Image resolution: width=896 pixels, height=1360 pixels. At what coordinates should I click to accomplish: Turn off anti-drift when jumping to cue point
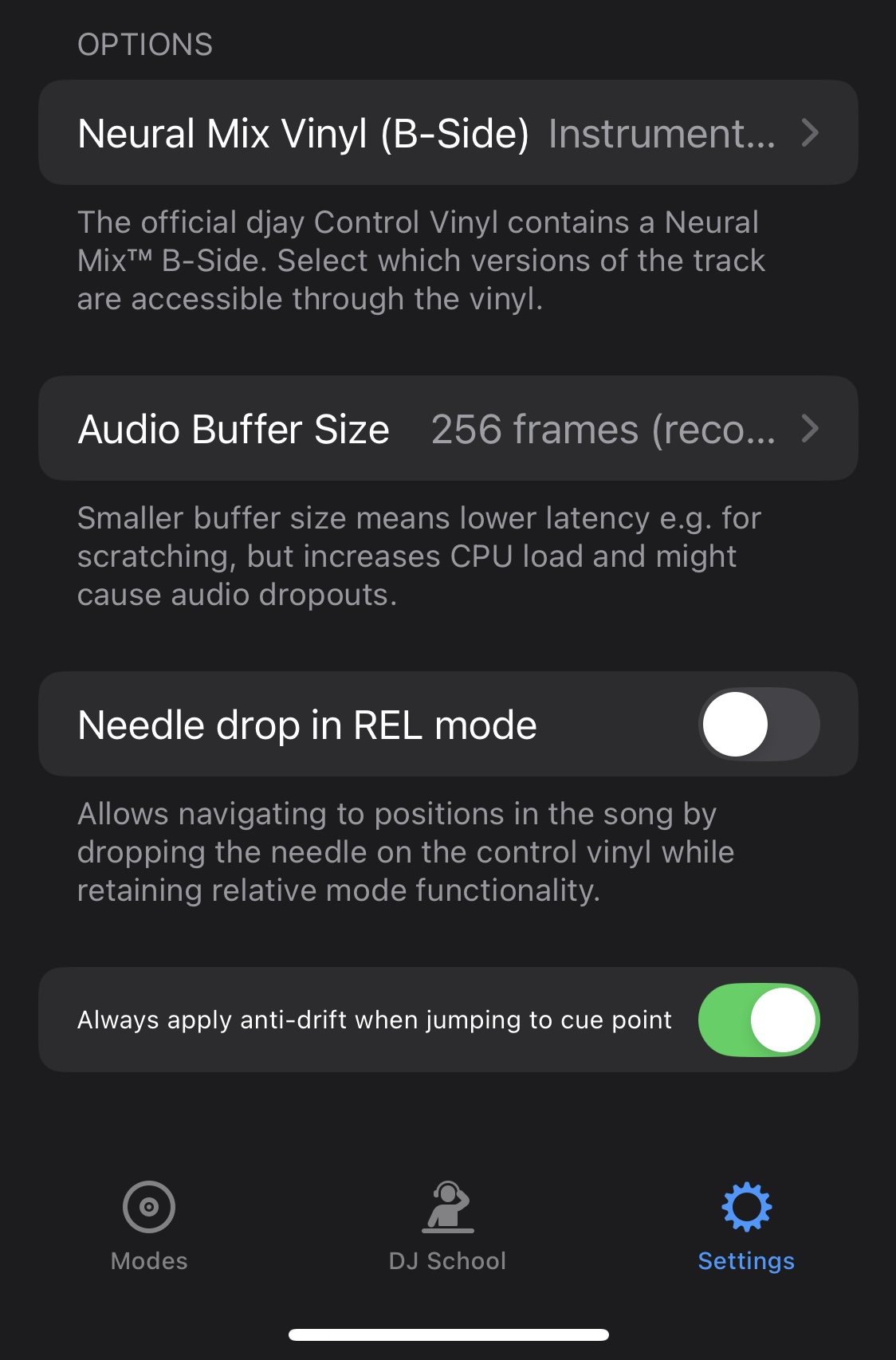pyautogui.click(x=758, y=1020)
